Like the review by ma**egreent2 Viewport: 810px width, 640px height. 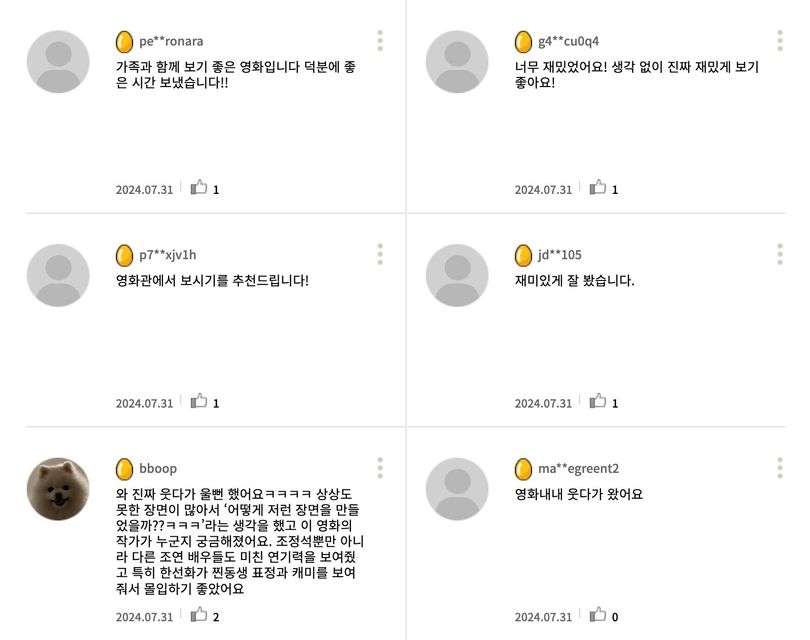click(598, 616)
